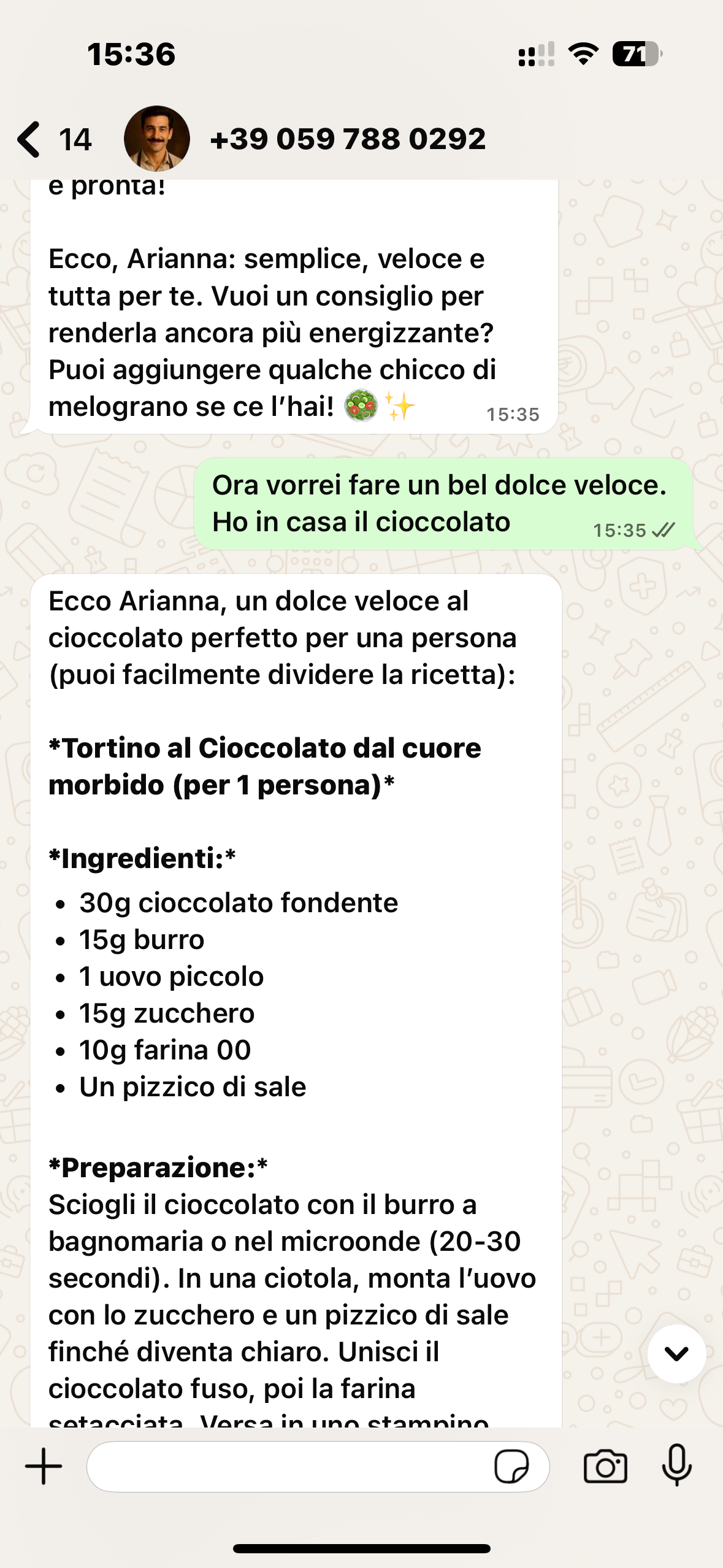Open contact info for +39 059 788 0292
This screenshot has height=1568, width=723.
coord(348,139)
